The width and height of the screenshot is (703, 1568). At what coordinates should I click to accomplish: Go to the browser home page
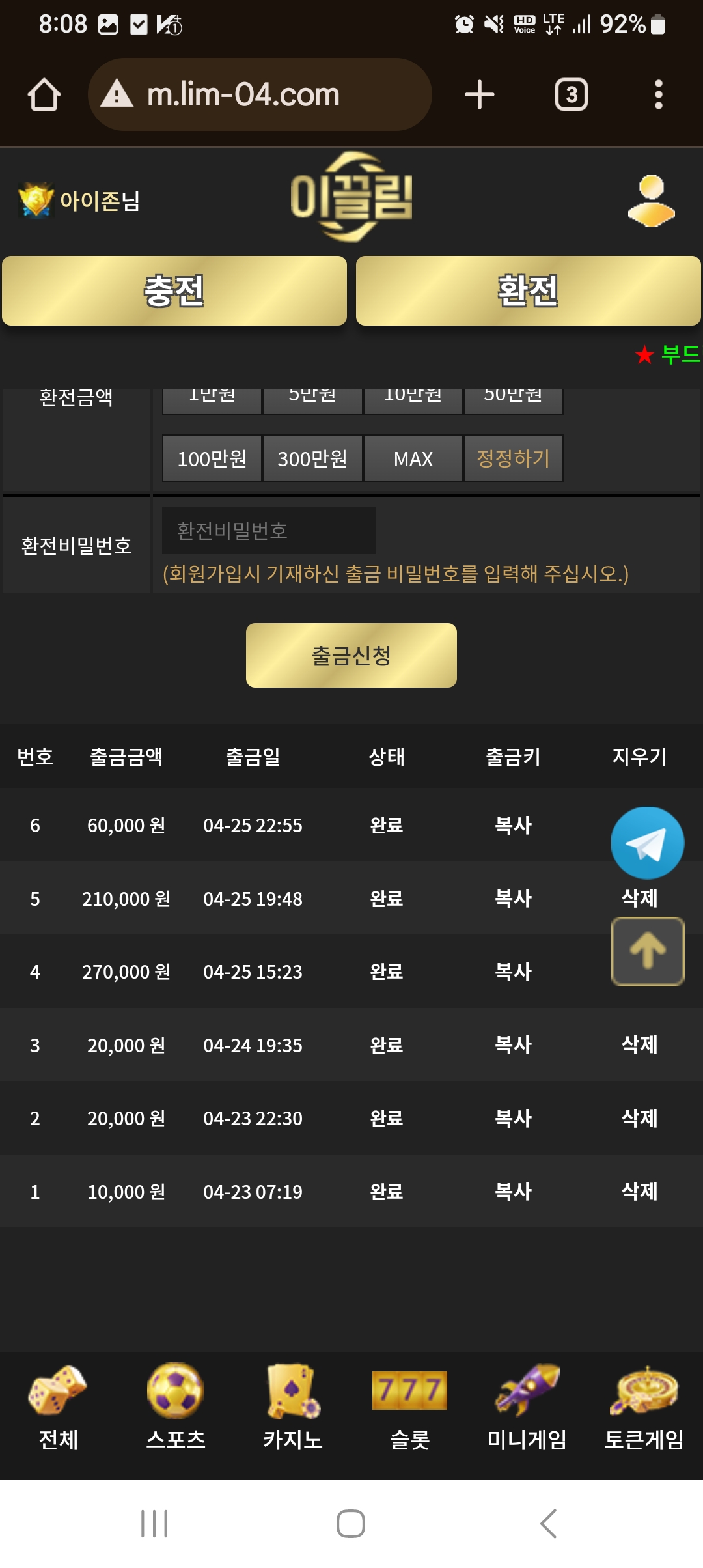[44, 95]
